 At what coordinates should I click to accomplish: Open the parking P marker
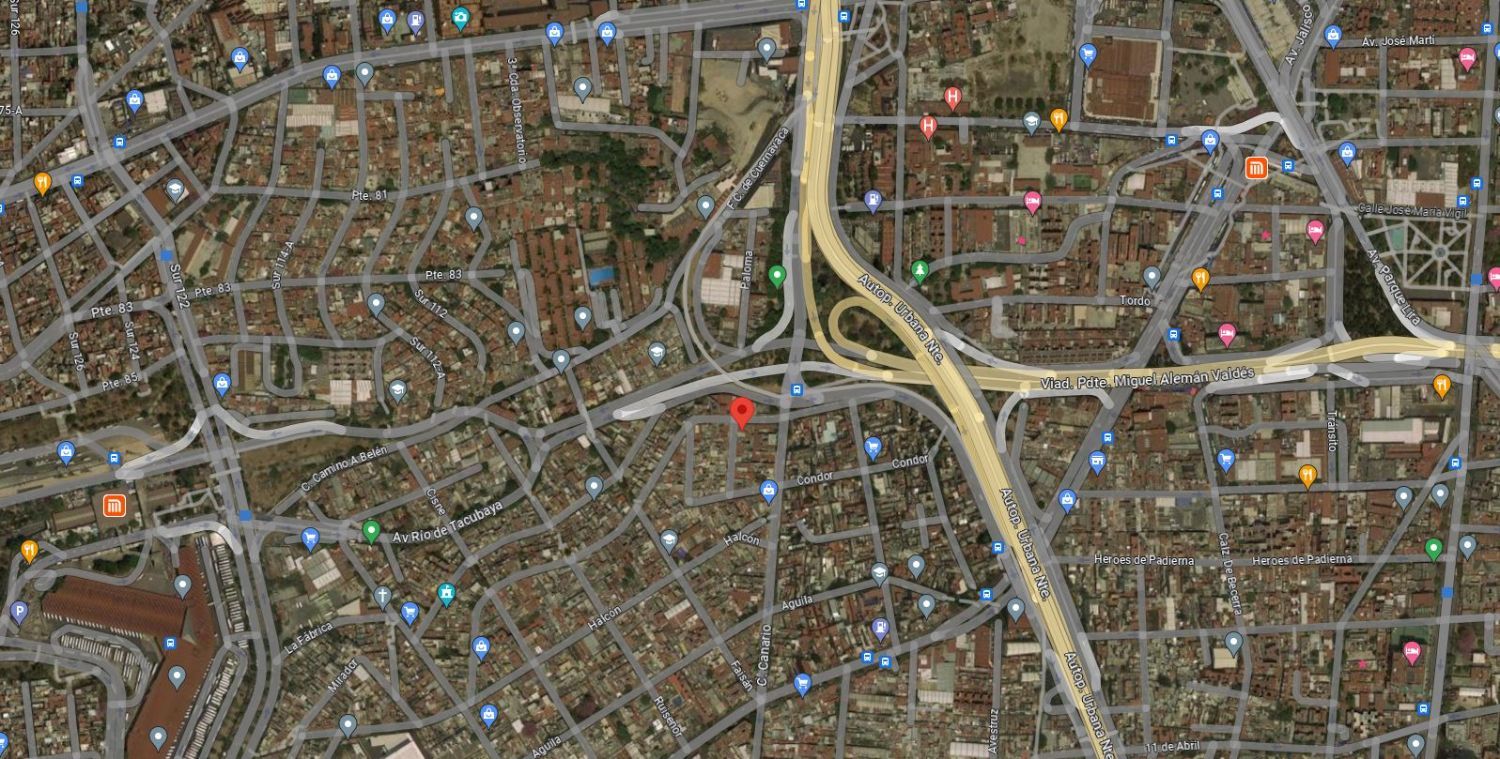[x=18, y=611]
